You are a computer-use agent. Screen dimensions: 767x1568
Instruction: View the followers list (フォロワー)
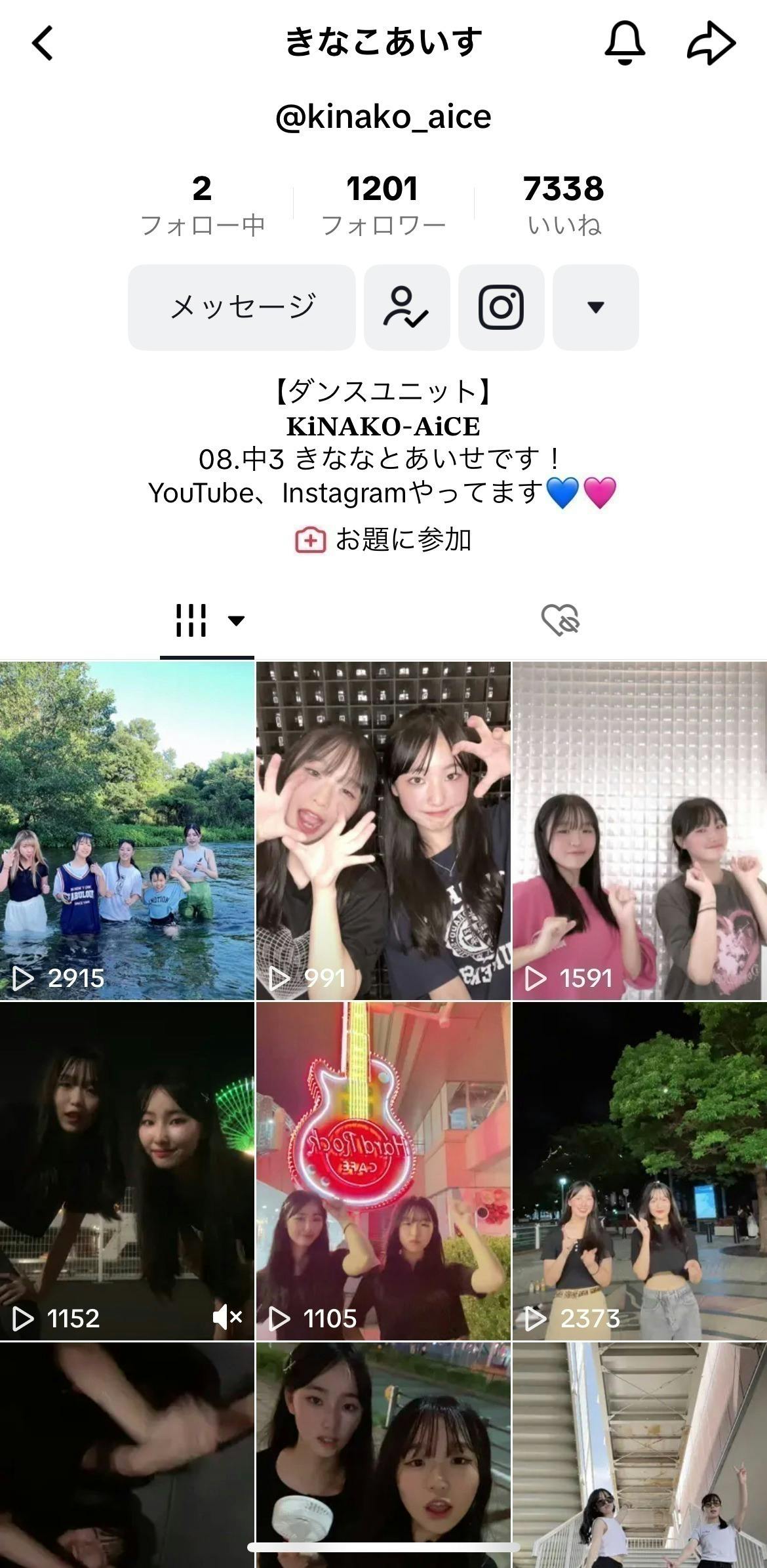[383, 204]
